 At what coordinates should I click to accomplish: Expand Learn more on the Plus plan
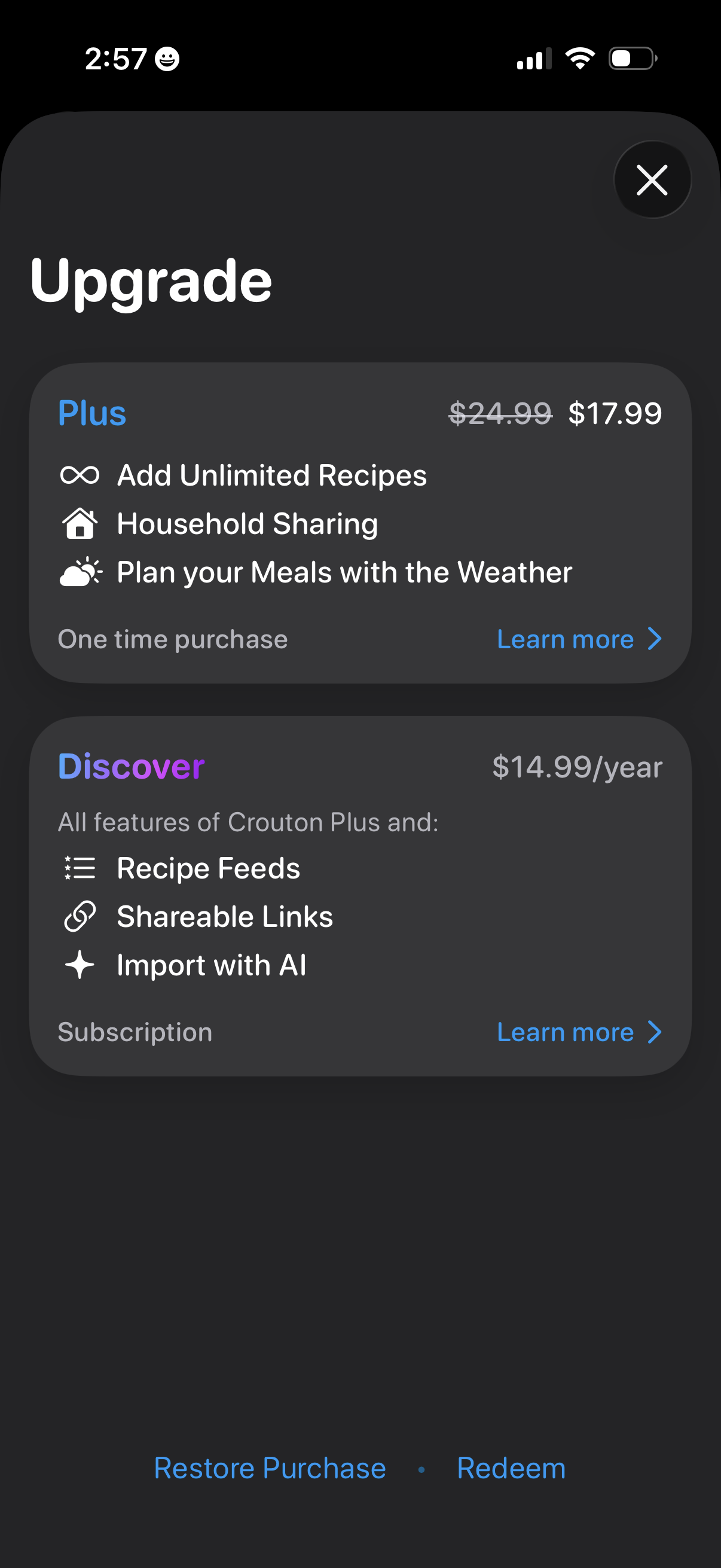click(x=568, y=639)
